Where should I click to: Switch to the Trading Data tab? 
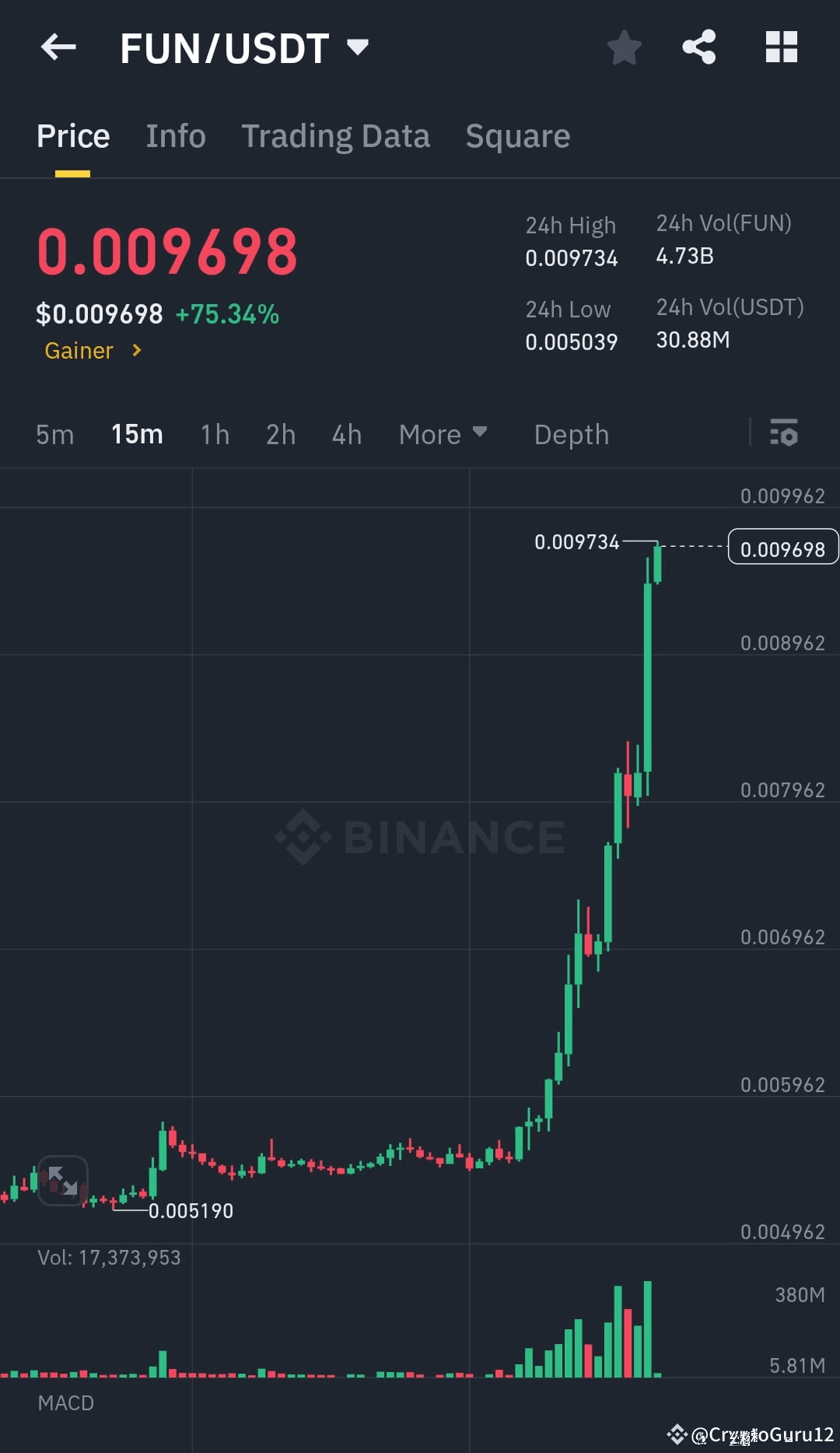[x=336, y=135]
